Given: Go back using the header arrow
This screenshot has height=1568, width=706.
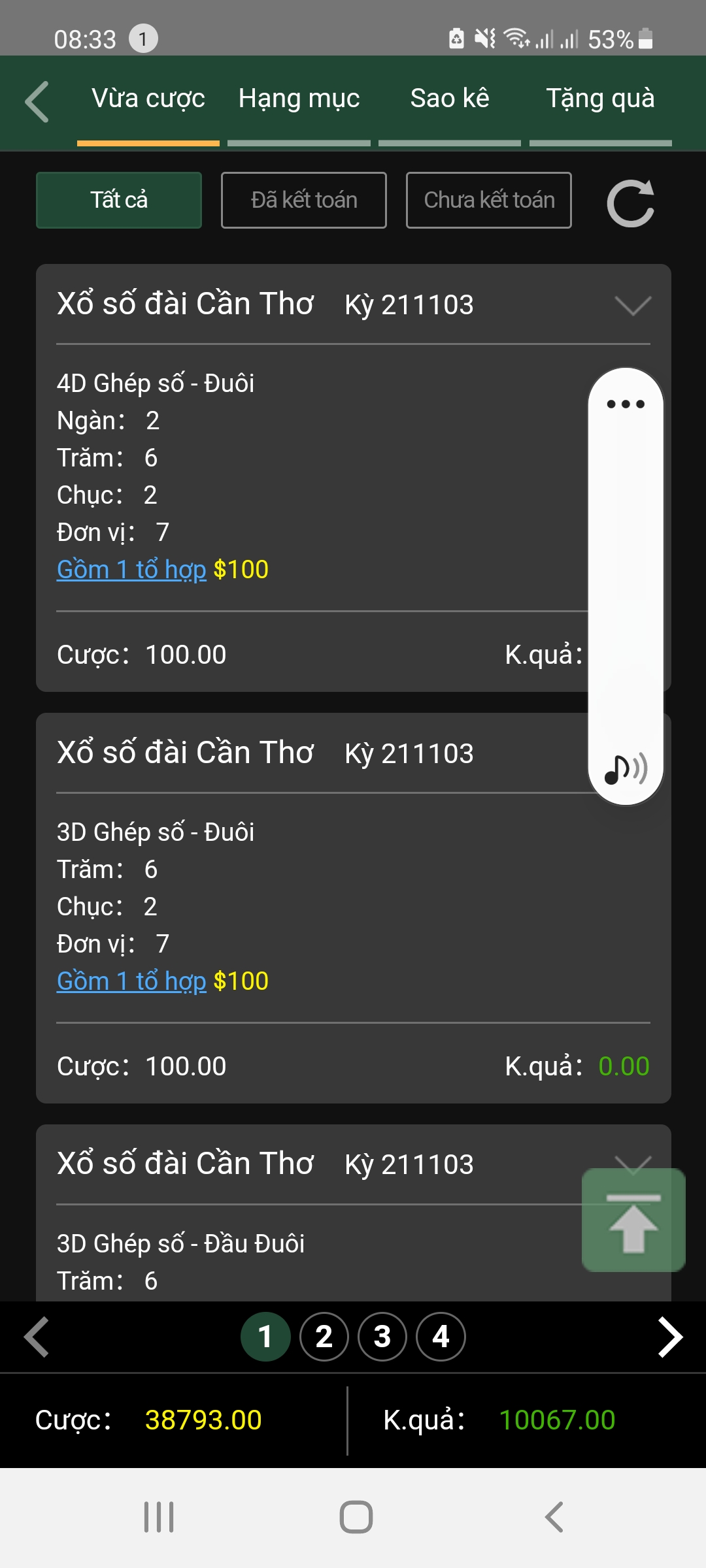Looking at the screenshot, I should pyautogui.click(x=37, y=101).
